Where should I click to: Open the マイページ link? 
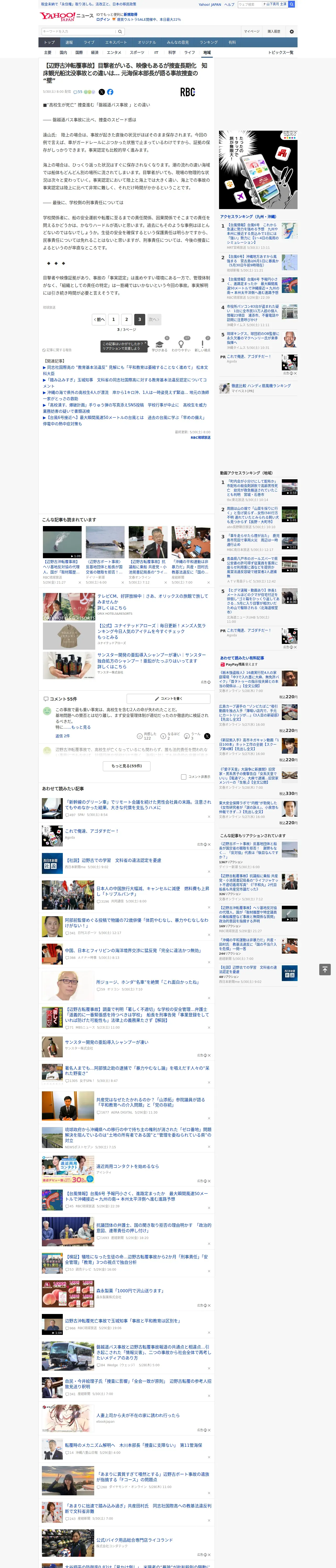(x=251, y=31)
